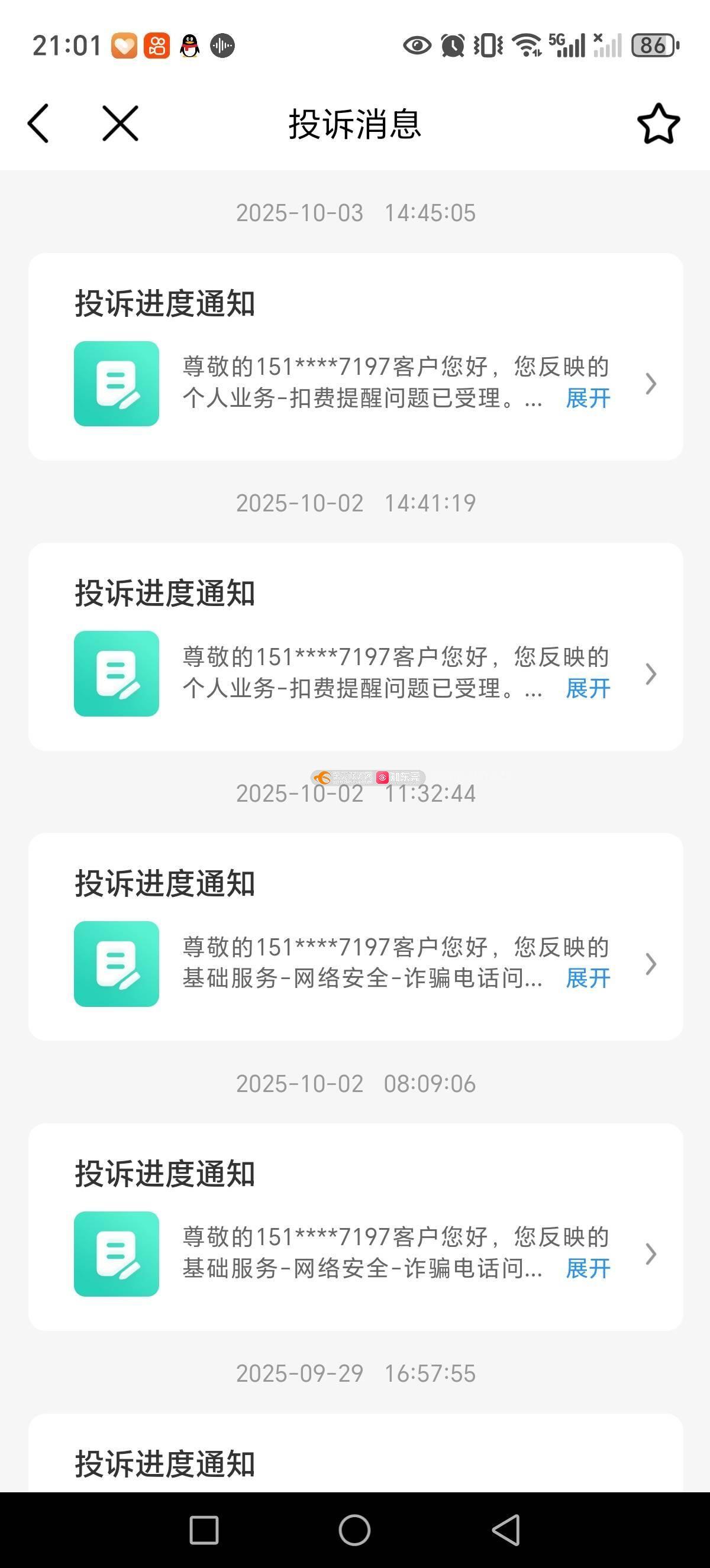Expand the 2025-10-02 08:09:06 notice text
Screen dimensions: 710x1568
coord(588,1269)
